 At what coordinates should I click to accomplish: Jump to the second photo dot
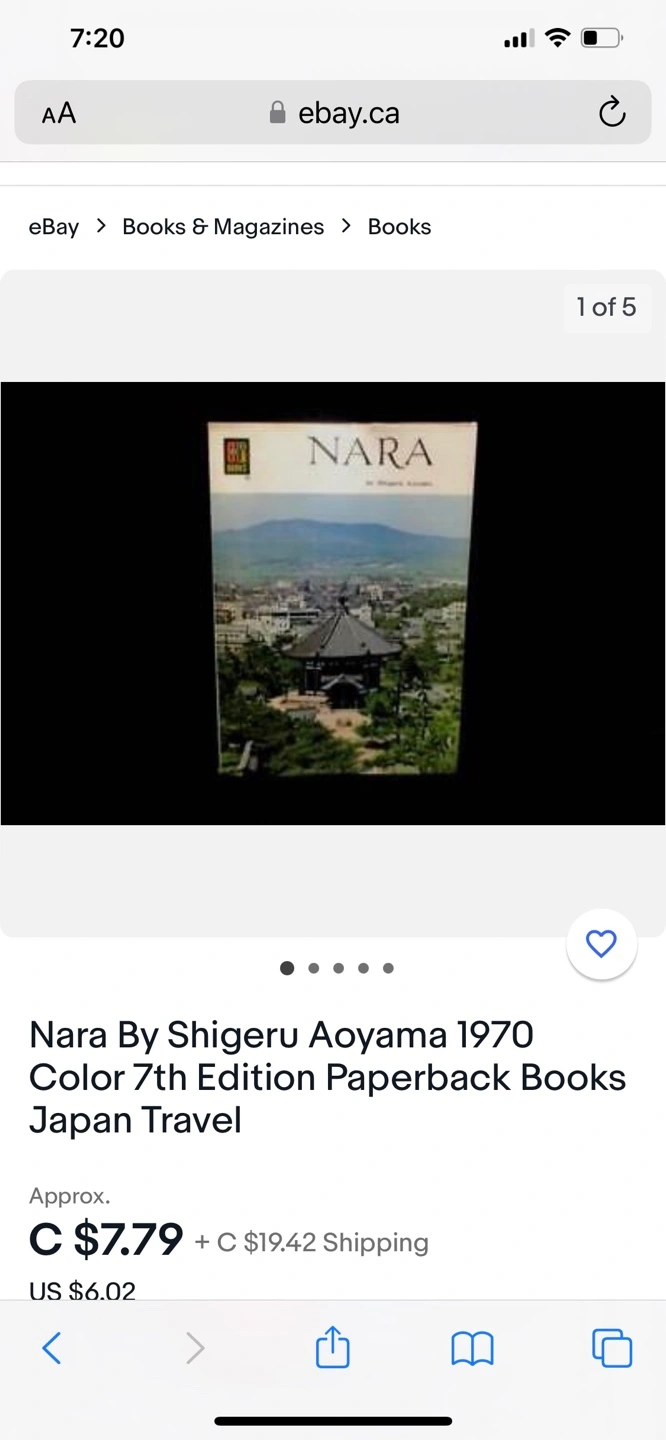(314, 968)
